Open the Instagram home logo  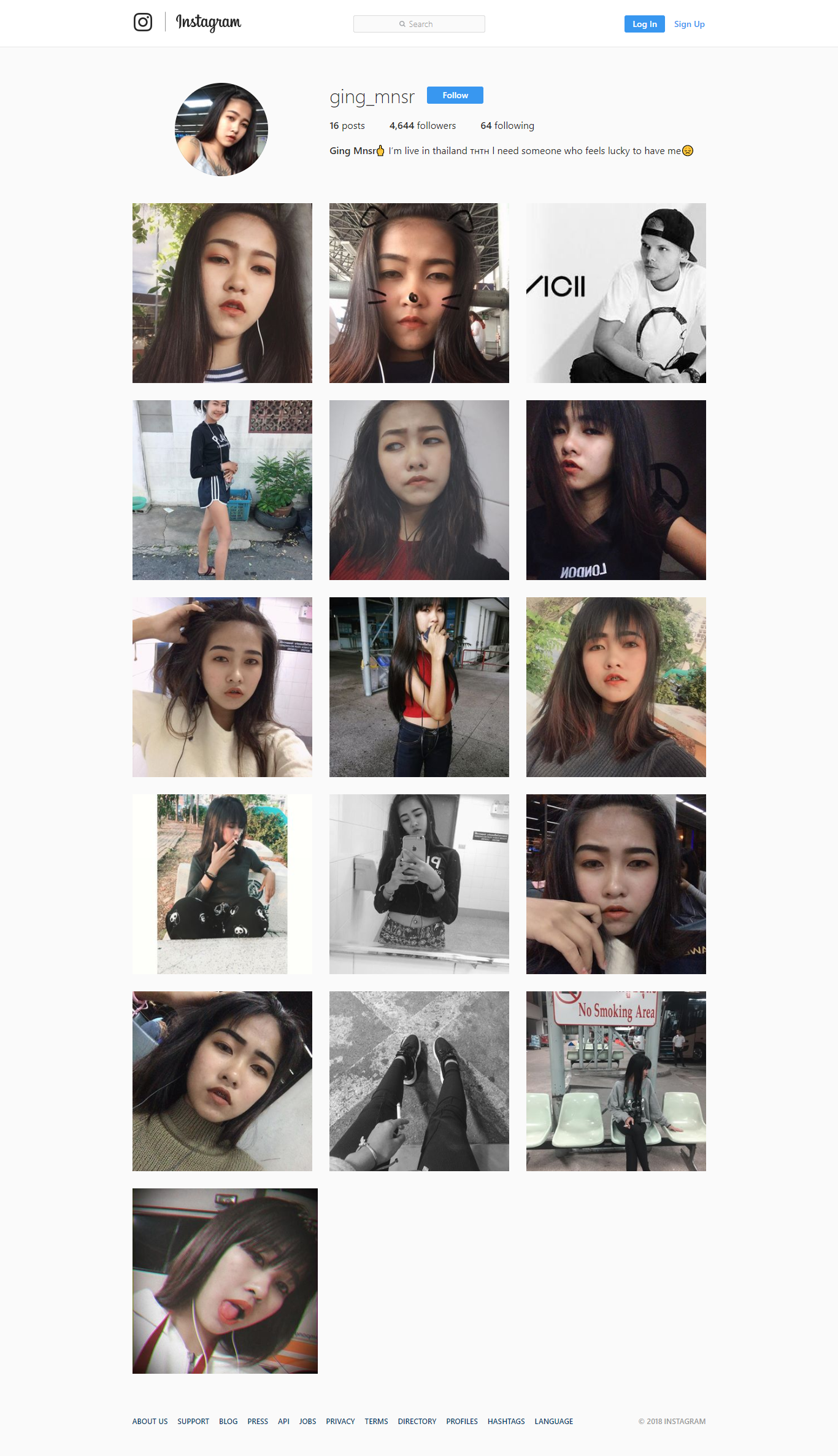click(x=187, y=23)
